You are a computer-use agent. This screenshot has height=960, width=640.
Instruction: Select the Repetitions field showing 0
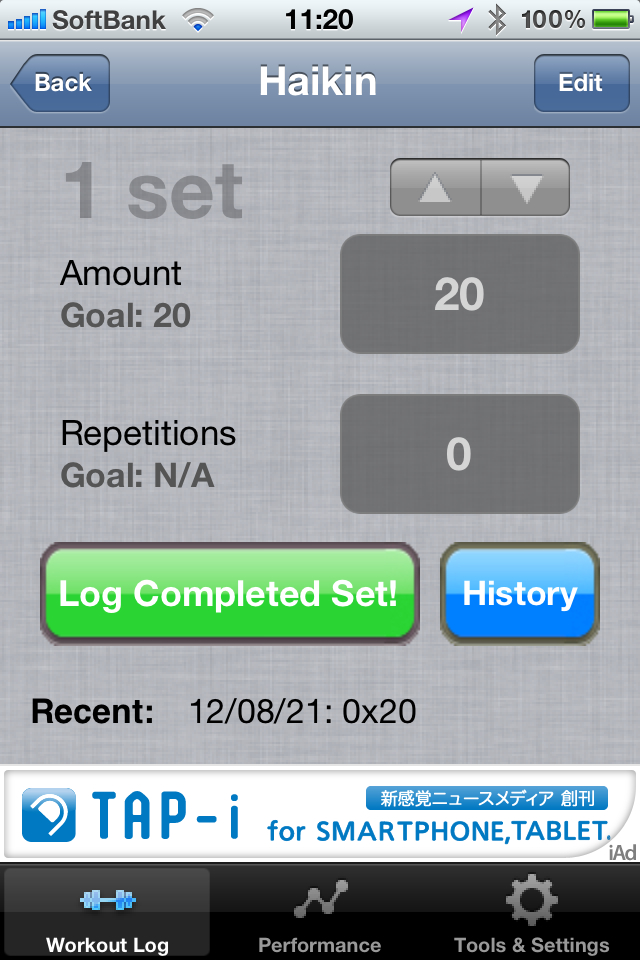459,454
